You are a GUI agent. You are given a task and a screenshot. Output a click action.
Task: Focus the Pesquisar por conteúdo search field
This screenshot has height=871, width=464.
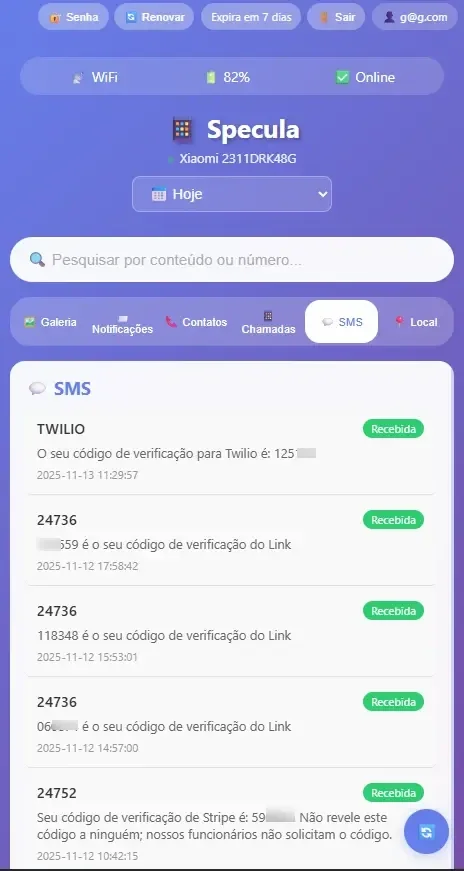click(x=232, y=259)
